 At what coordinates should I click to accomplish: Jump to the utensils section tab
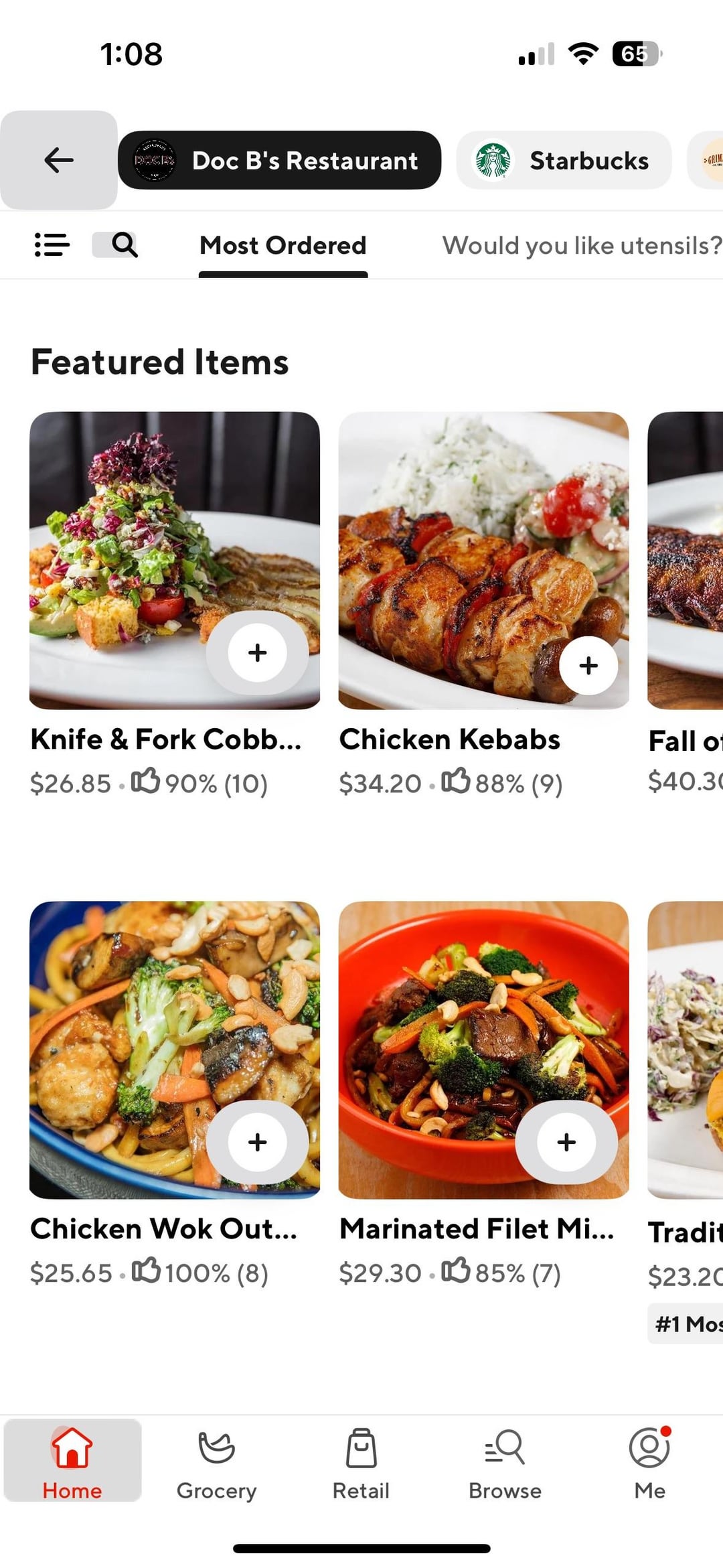(x=581, y=246)
